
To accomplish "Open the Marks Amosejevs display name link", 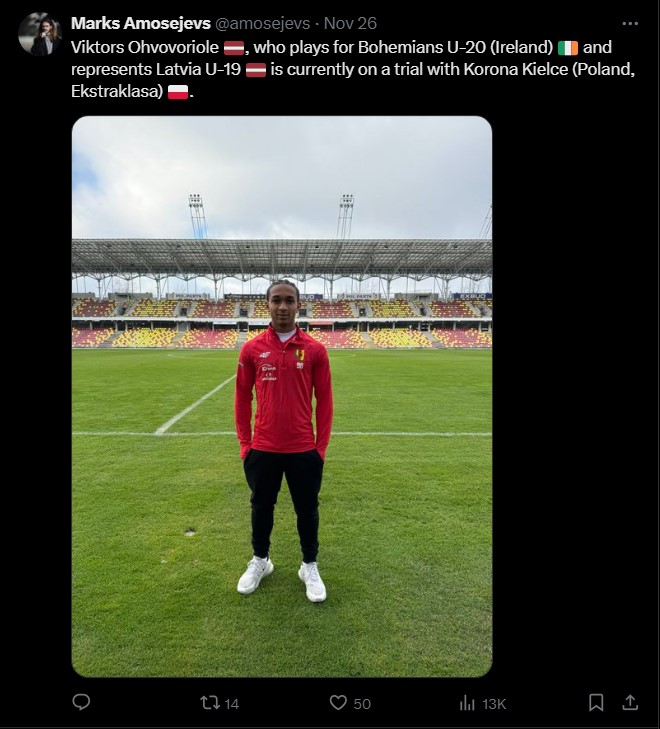I will (x=140, y=23).
